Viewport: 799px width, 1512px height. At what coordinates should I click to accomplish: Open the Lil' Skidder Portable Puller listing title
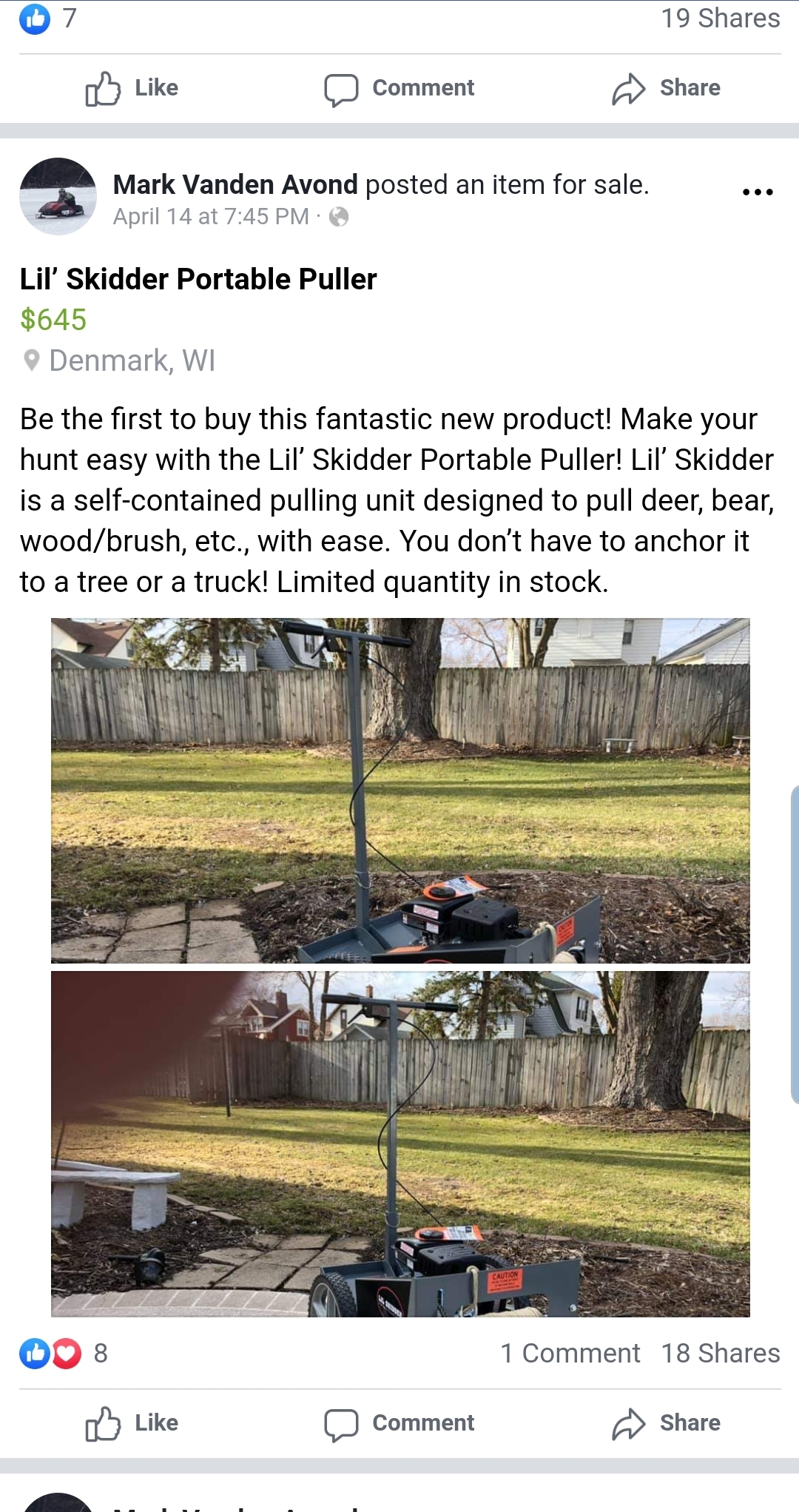(x=198, y=279)
